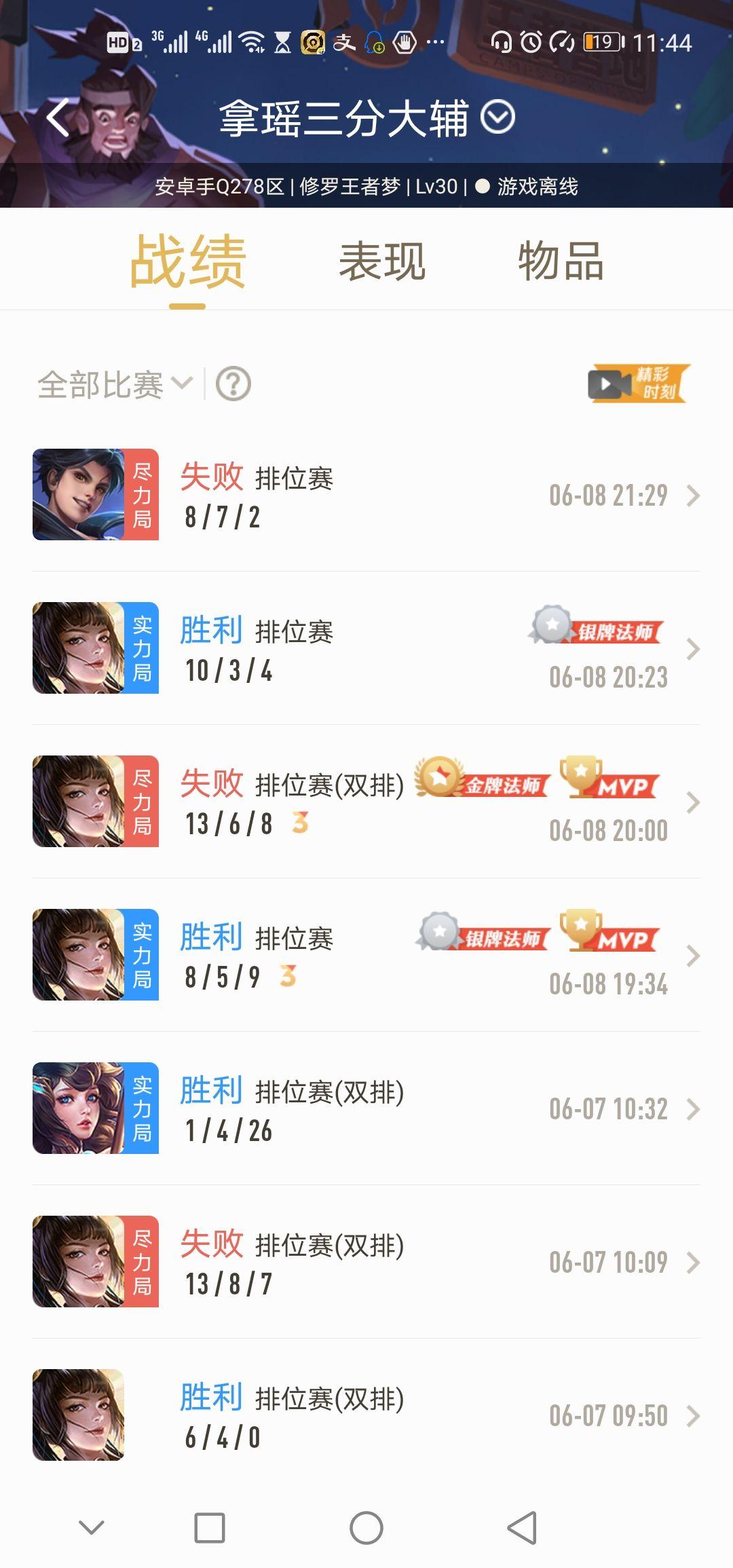Open recent apps with the square button
Screen dimensions: 733x1568
(x=210, y=1527)
